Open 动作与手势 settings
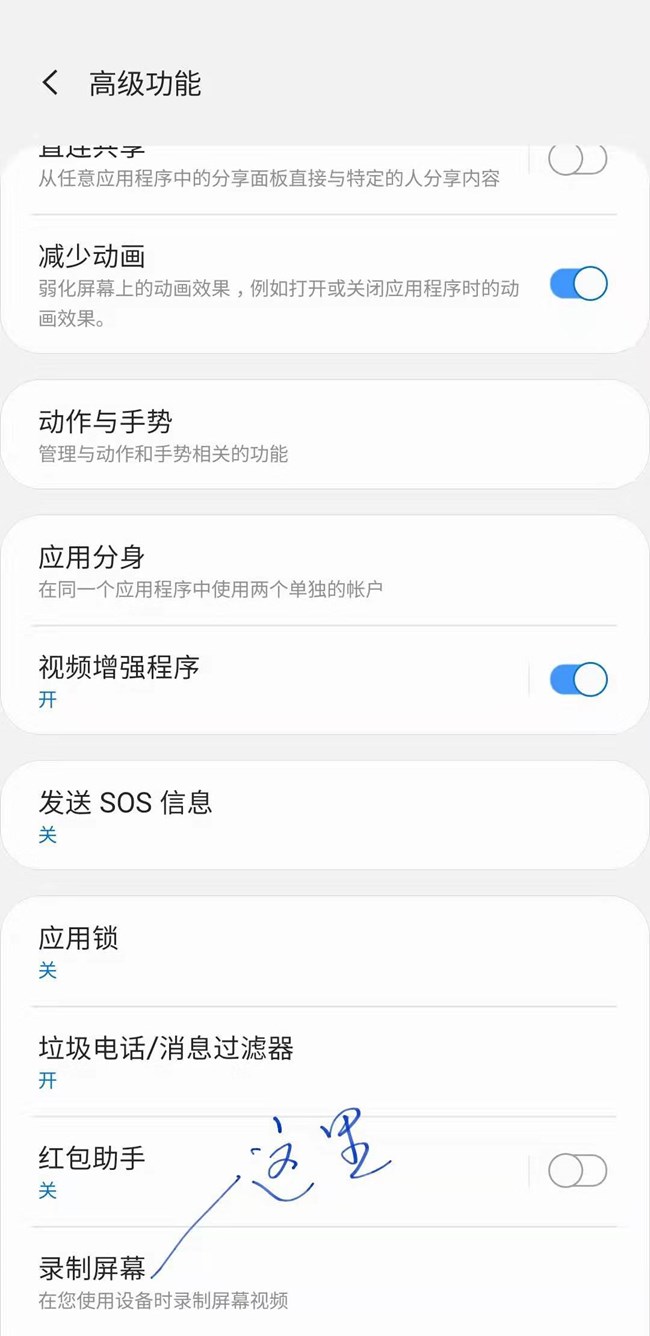The image size is (650, 1336). [x=300, y=435]
